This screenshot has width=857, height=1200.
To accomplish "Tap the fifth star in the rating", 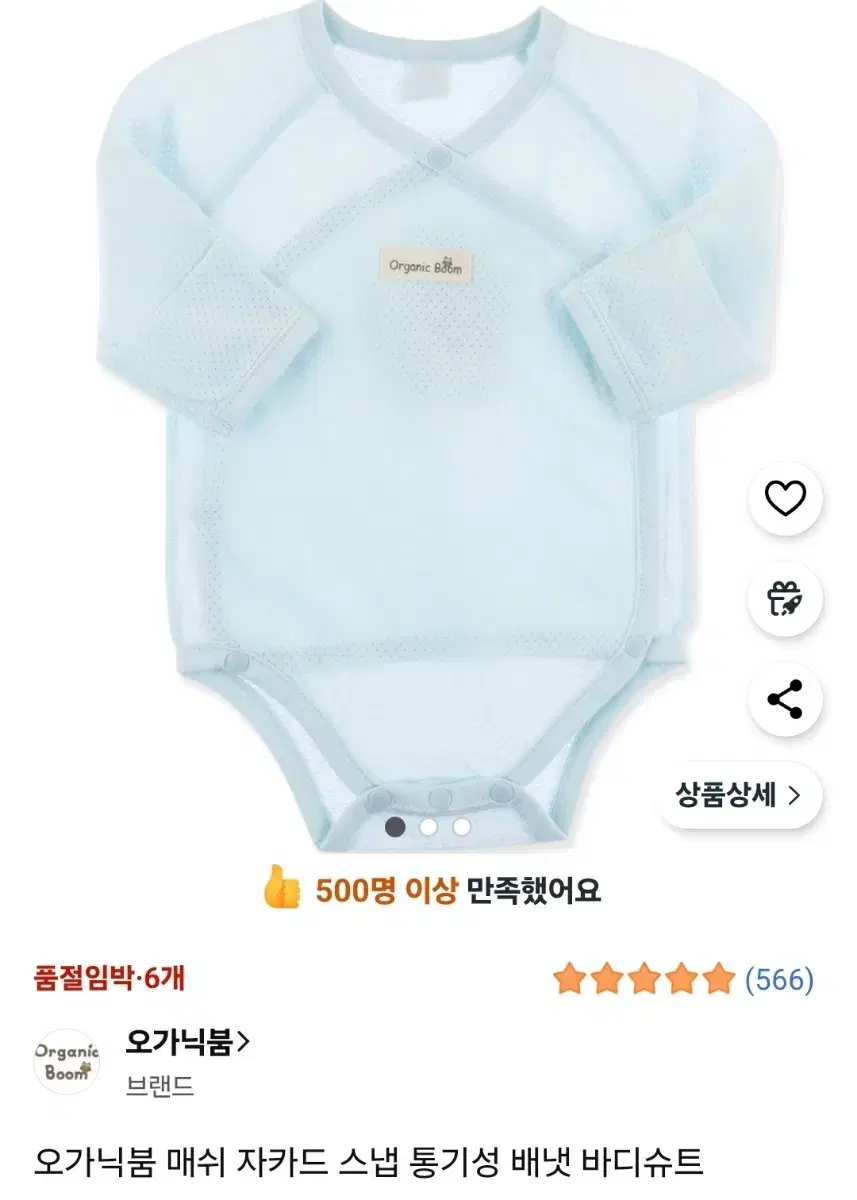I will pos(718,978).
